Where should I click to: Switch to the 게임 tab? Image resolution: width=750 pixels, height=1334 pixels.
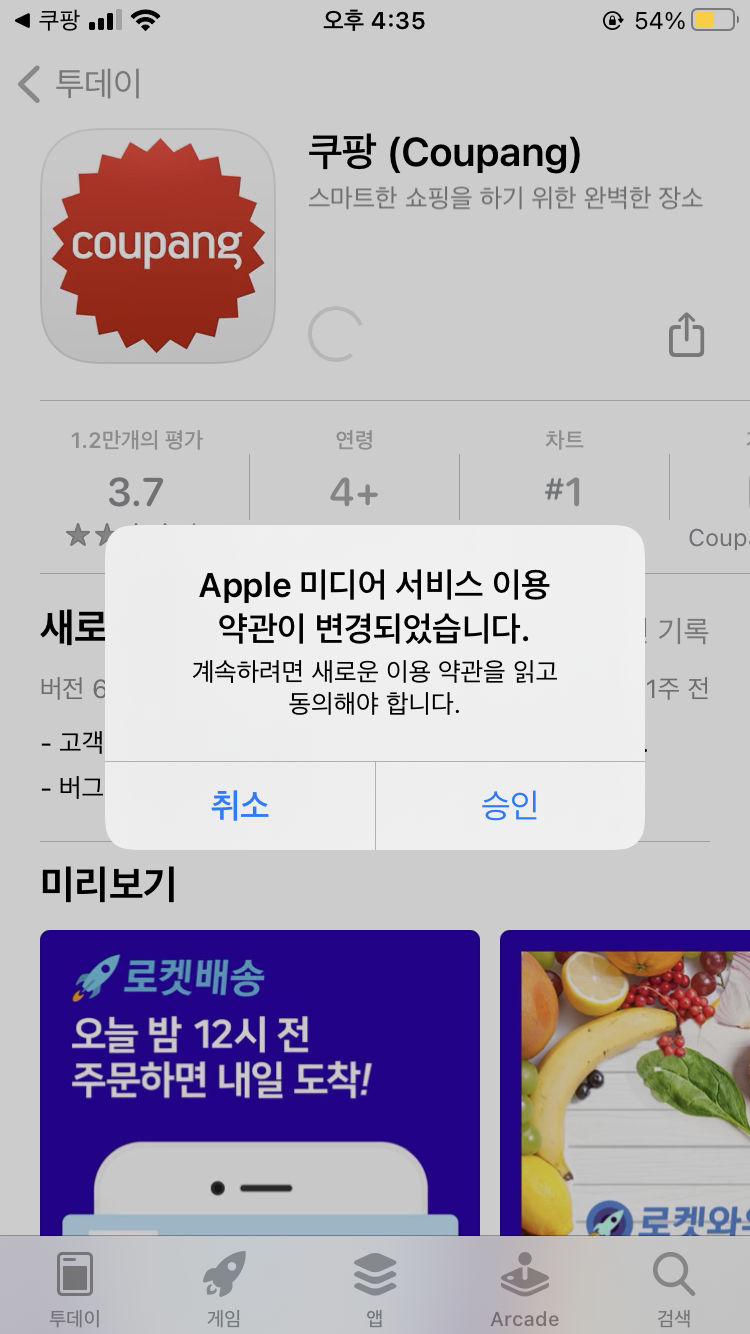click(x=224, y=1288)
